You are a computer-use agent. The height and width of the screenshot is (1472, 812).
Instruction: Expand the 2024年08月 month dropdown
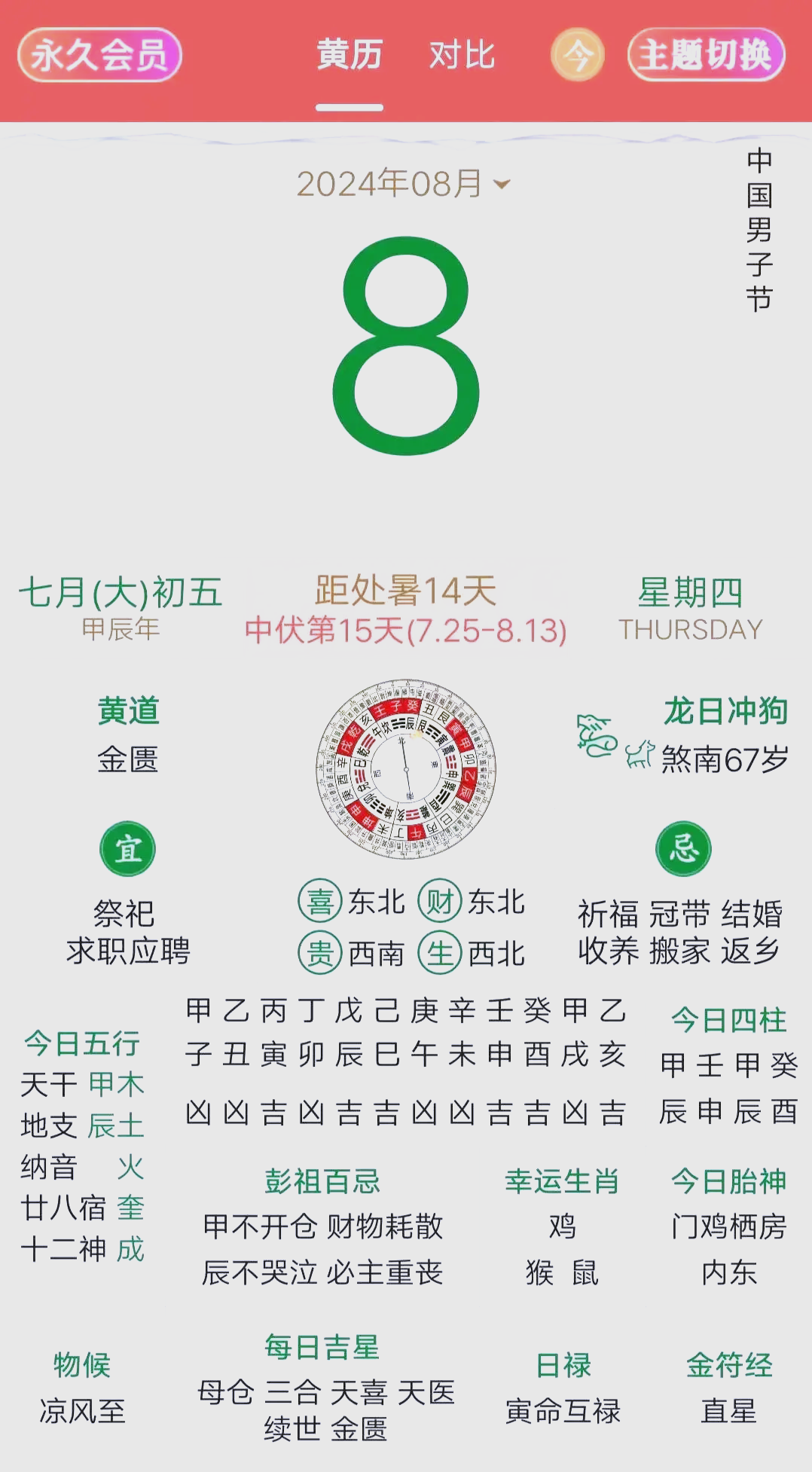click(x=404, y=184)
